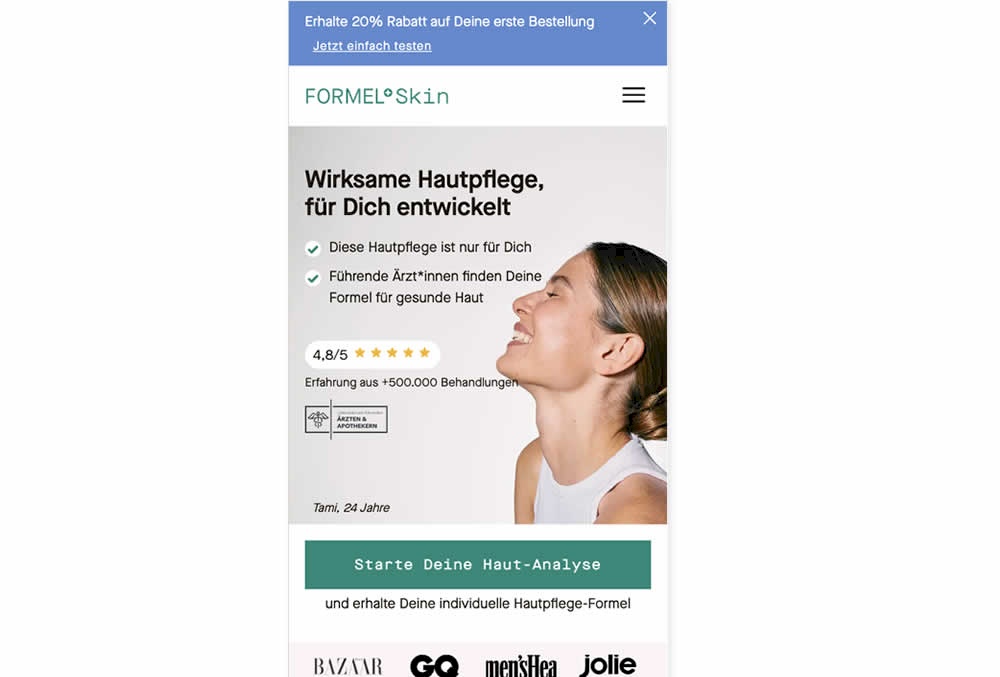Open the hamburger menu
The height and width of the screenshot is (677, 1000).
click(x=633, y=95)
